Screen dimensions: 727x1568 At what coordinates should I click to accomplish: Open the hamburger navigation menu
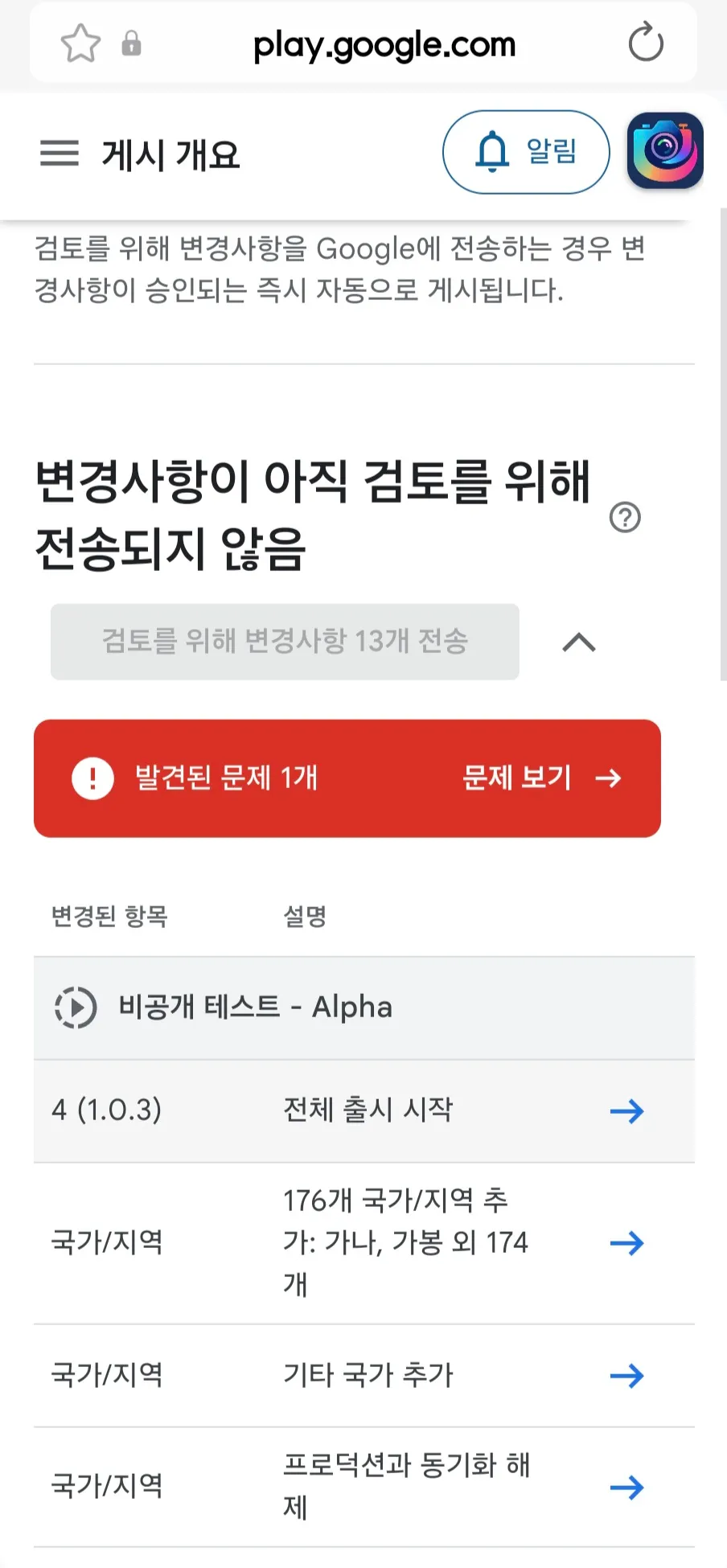(x=60, y=153)
